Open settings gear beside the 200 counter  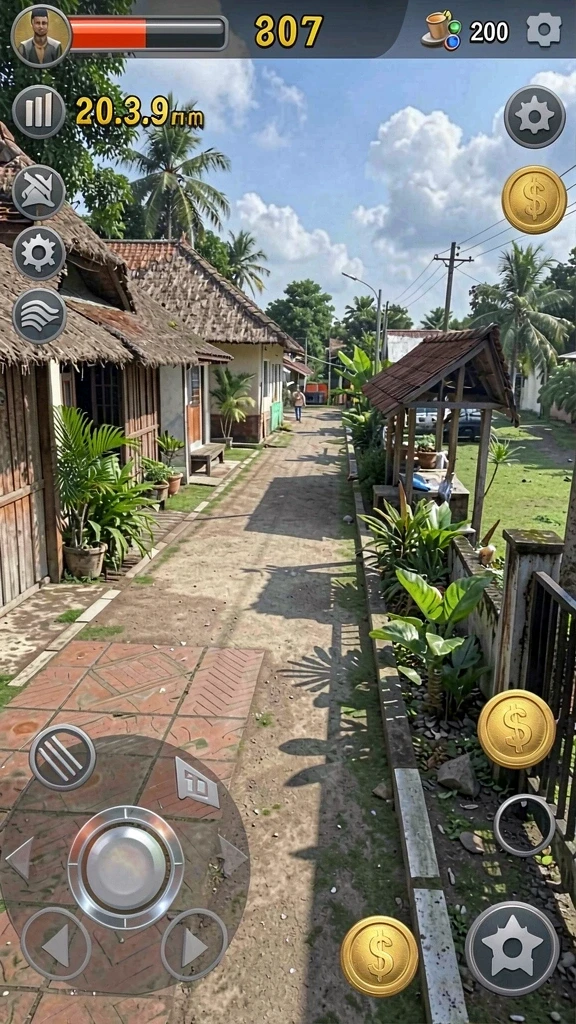pos(543,29)
